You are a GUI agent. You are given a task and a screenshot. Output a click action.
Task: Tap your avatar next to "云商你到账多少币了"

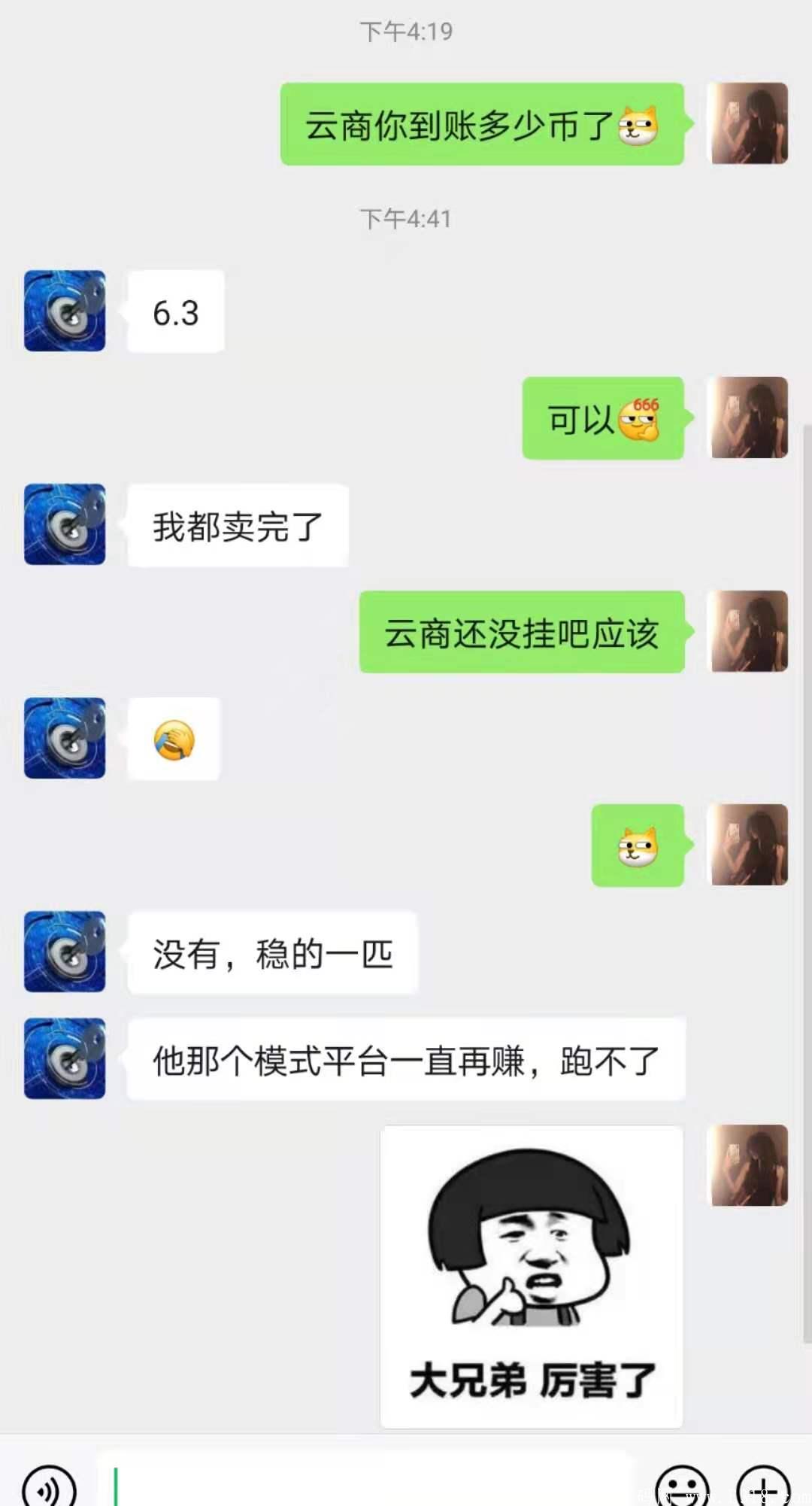point(748,123)
